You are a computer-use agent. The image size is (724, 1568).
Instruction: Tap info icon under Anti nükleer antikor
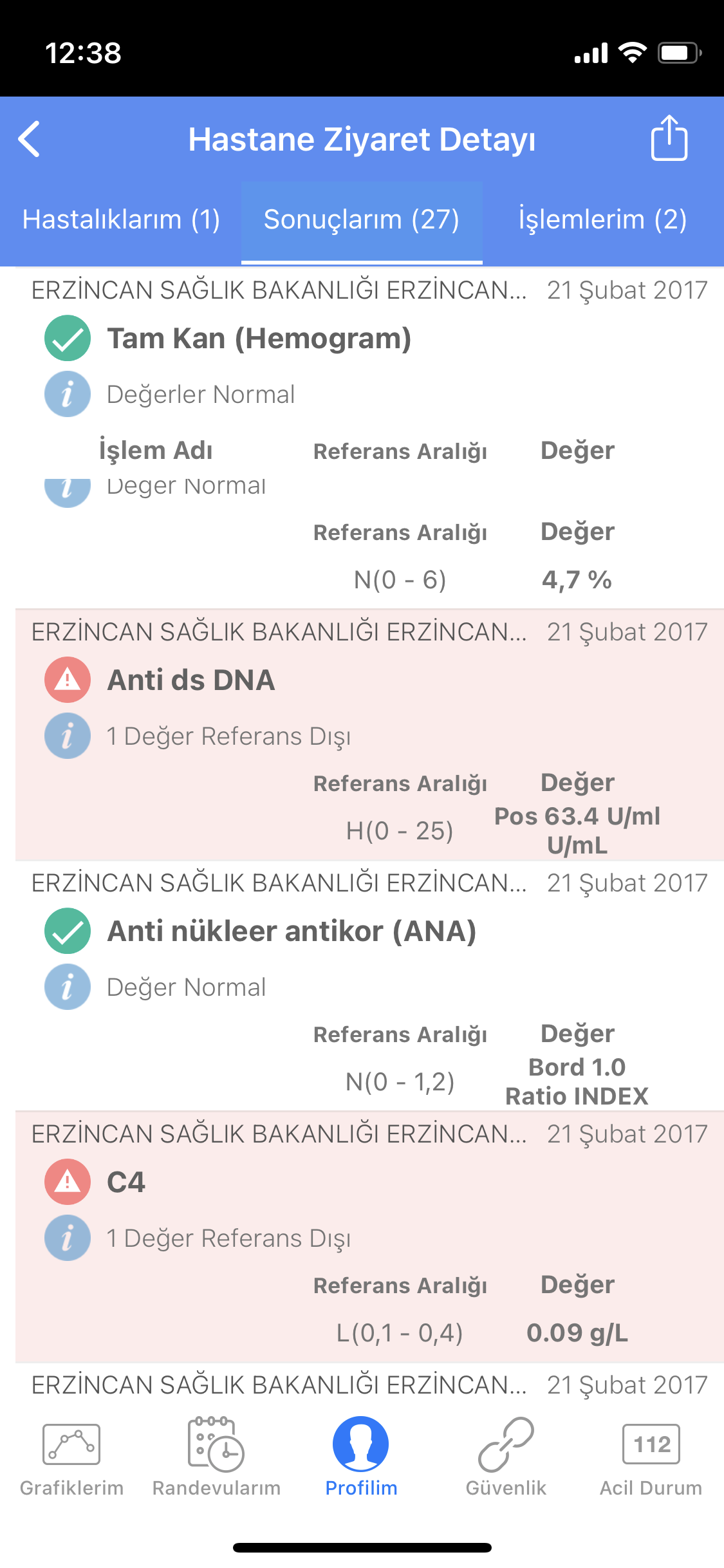[68, 987]
